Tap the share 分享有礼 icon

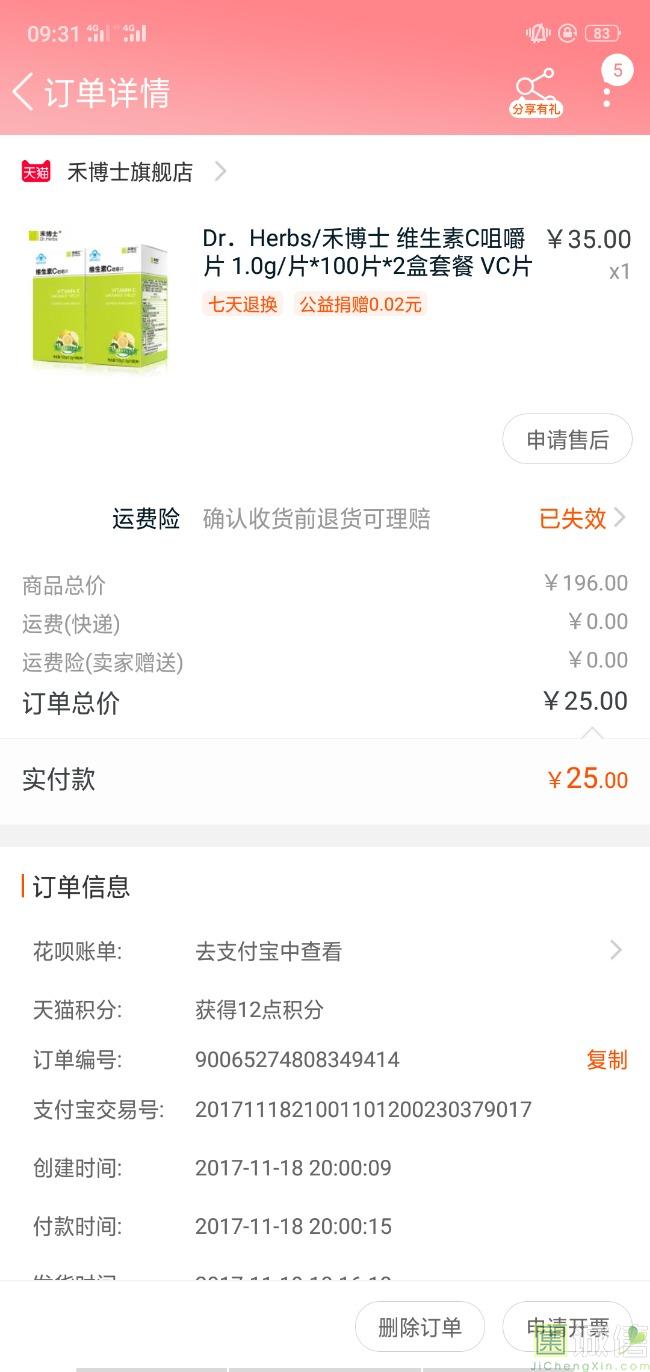(x=535, y=91)
